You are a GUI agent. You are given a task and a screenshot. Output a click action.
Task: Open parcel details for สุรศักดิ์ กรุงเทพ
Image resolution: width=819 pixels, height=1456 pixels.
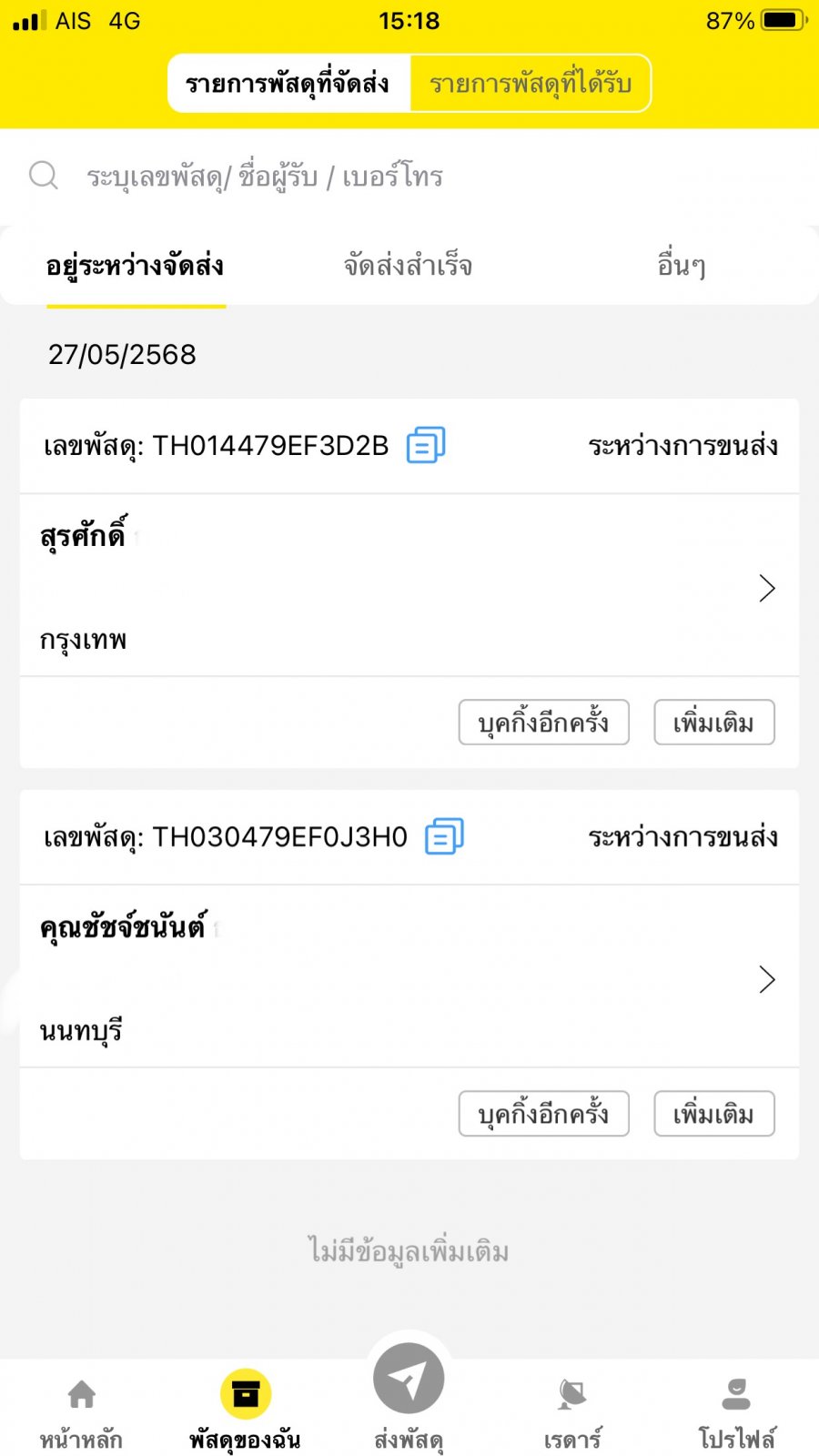(x=409, y=586)
